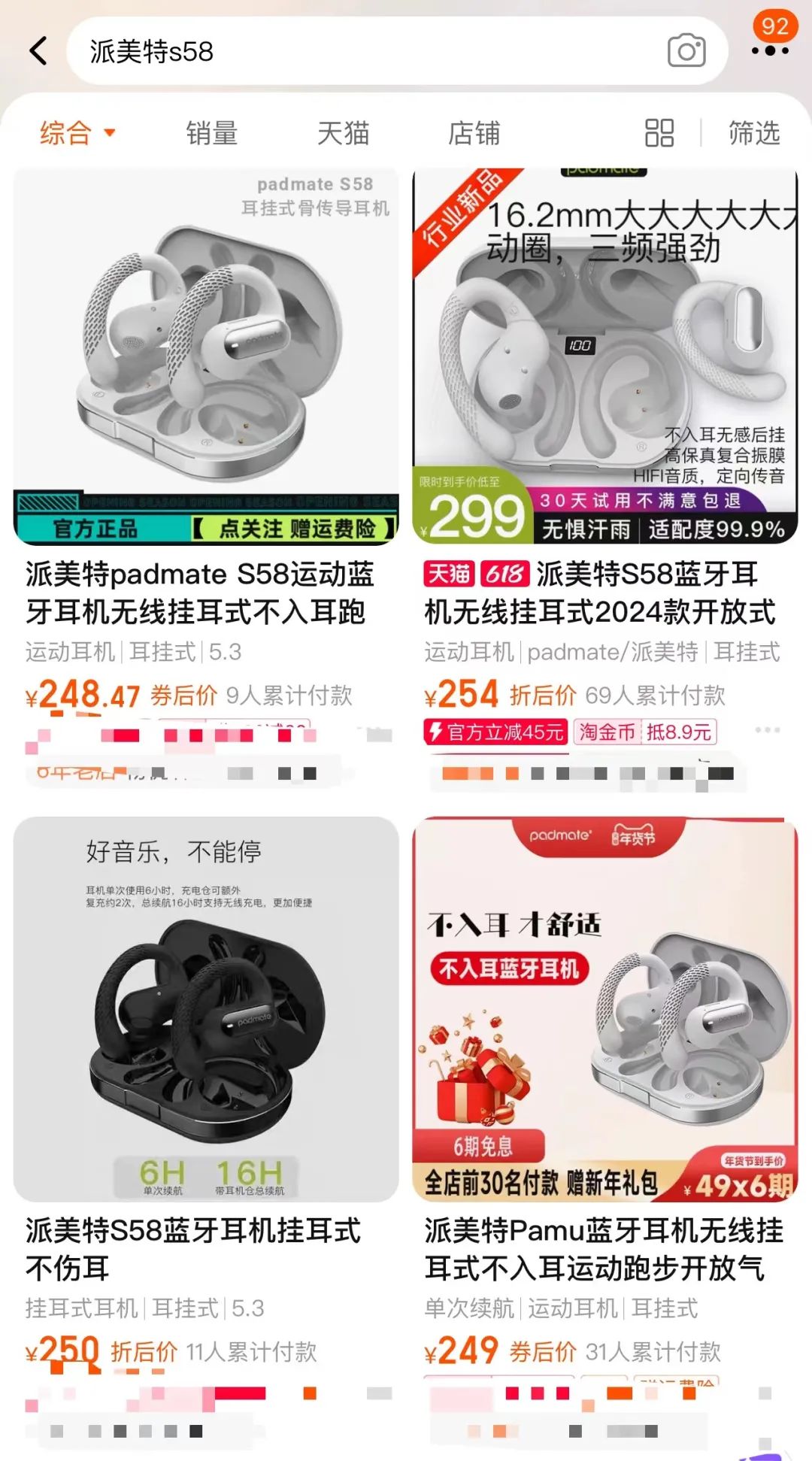The height and width of the screenshot is (1461, 812).
Task: Open more options on the ¥254 item
Action: coord(767,730)
